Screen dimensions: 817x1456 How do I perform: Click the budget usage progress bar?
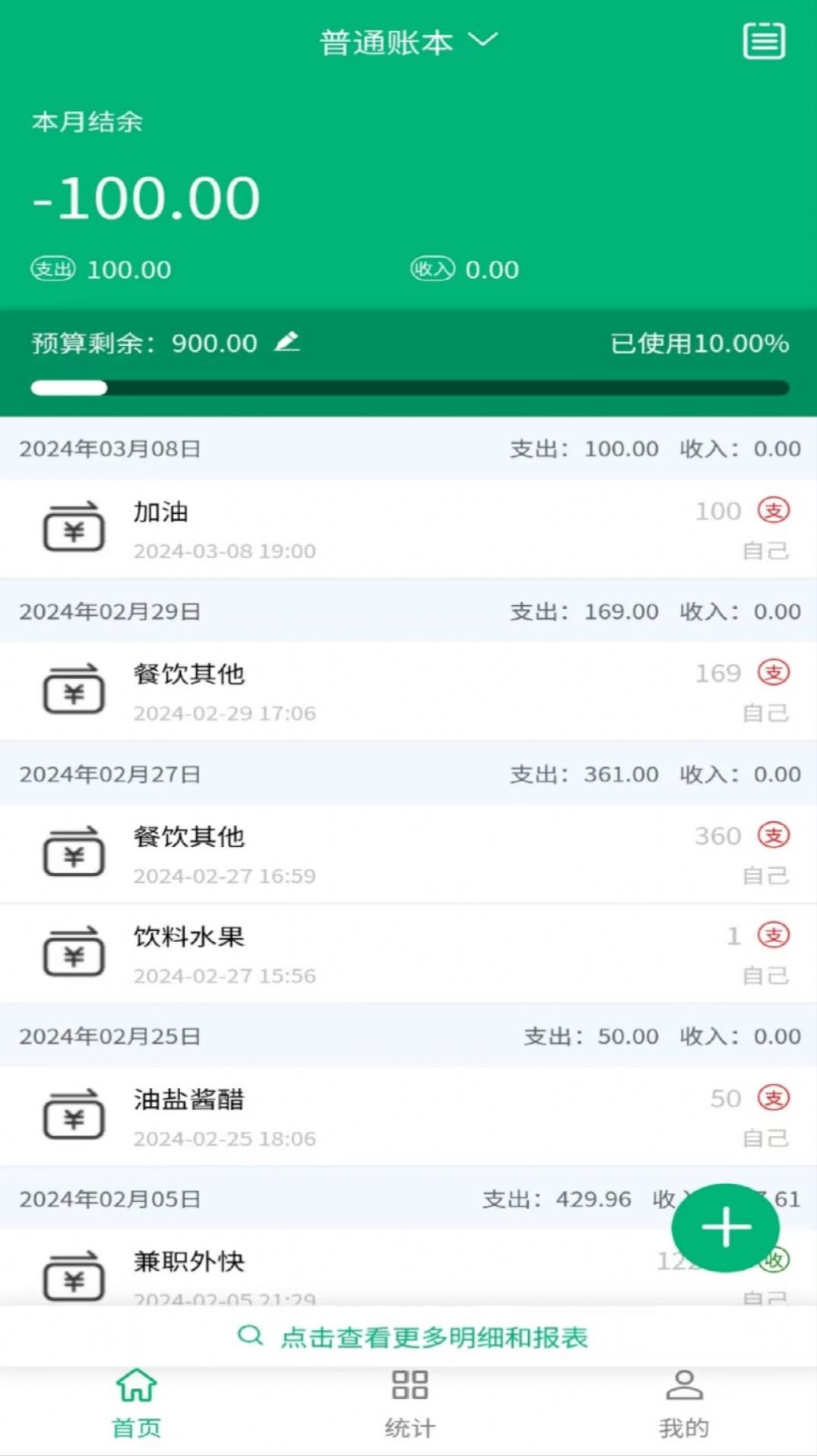[408, 388]
